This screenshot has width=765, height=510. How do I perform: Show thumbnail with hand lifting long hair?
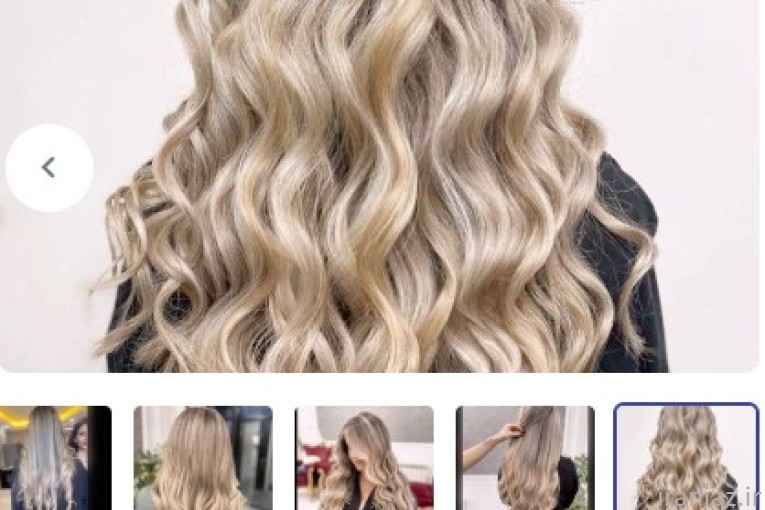[x=525, y=458]
